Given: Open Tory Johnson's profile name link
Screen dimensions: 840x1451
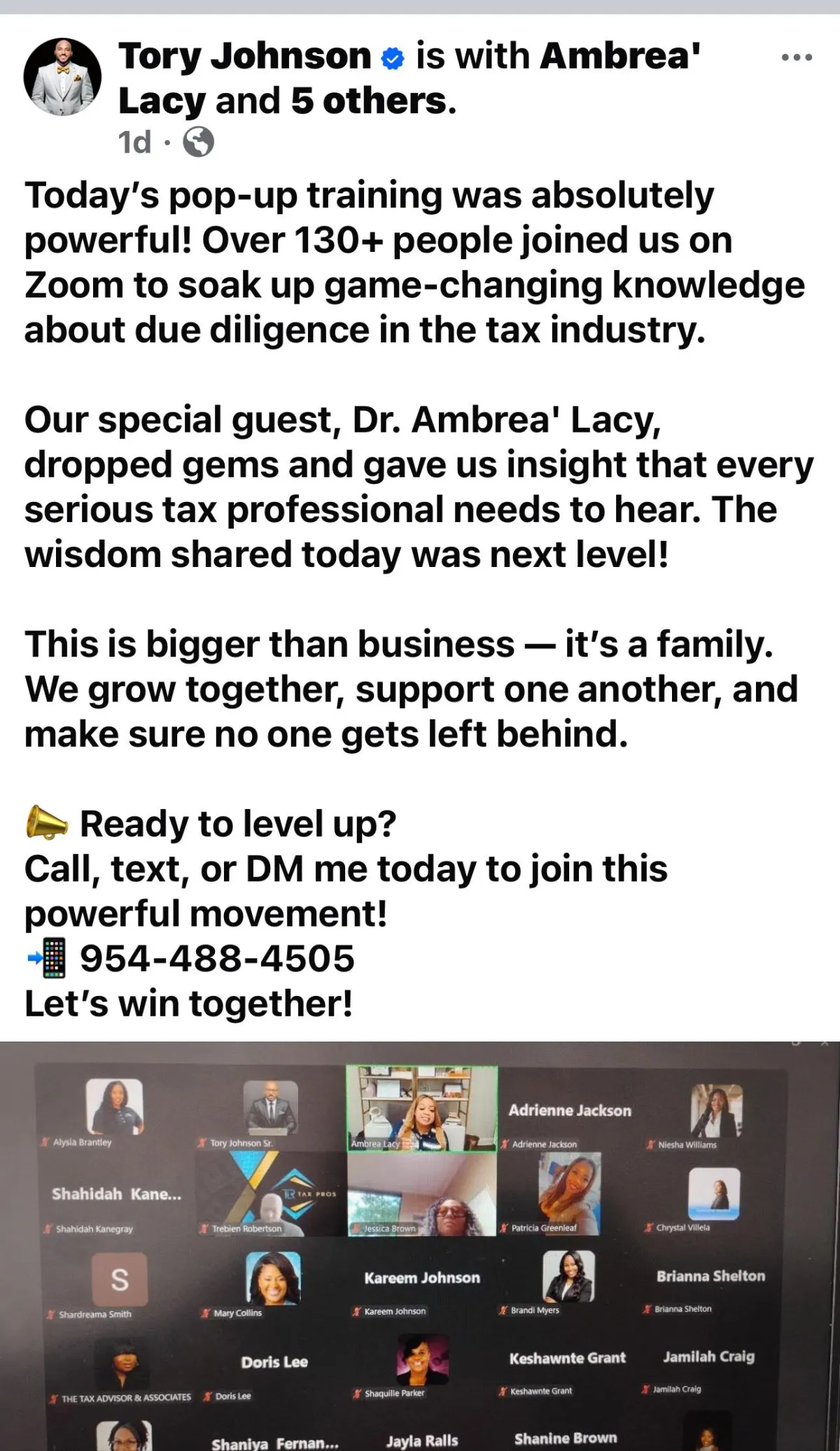Looking at the screenshot, I should tap(244, 56).
